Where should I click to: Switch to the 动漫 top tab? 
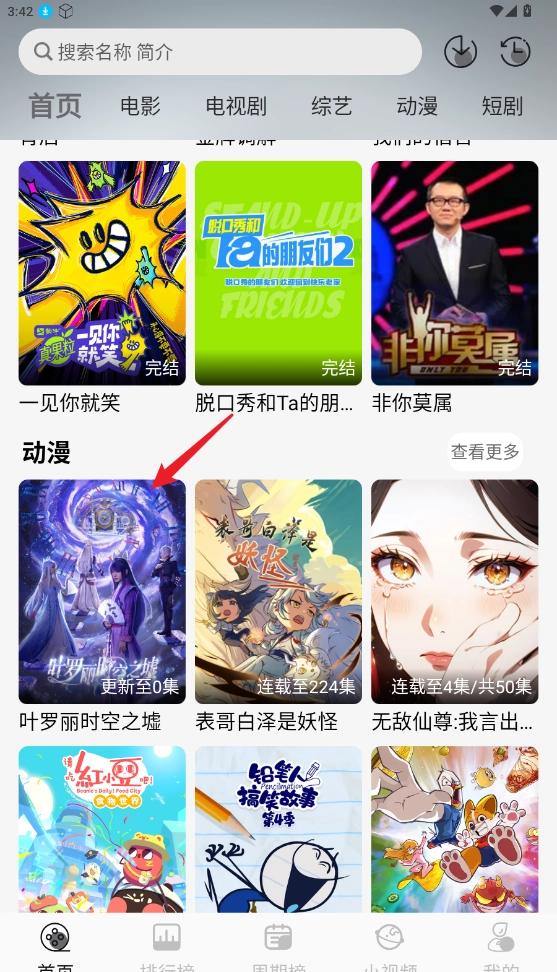click(x=417, y=106)
